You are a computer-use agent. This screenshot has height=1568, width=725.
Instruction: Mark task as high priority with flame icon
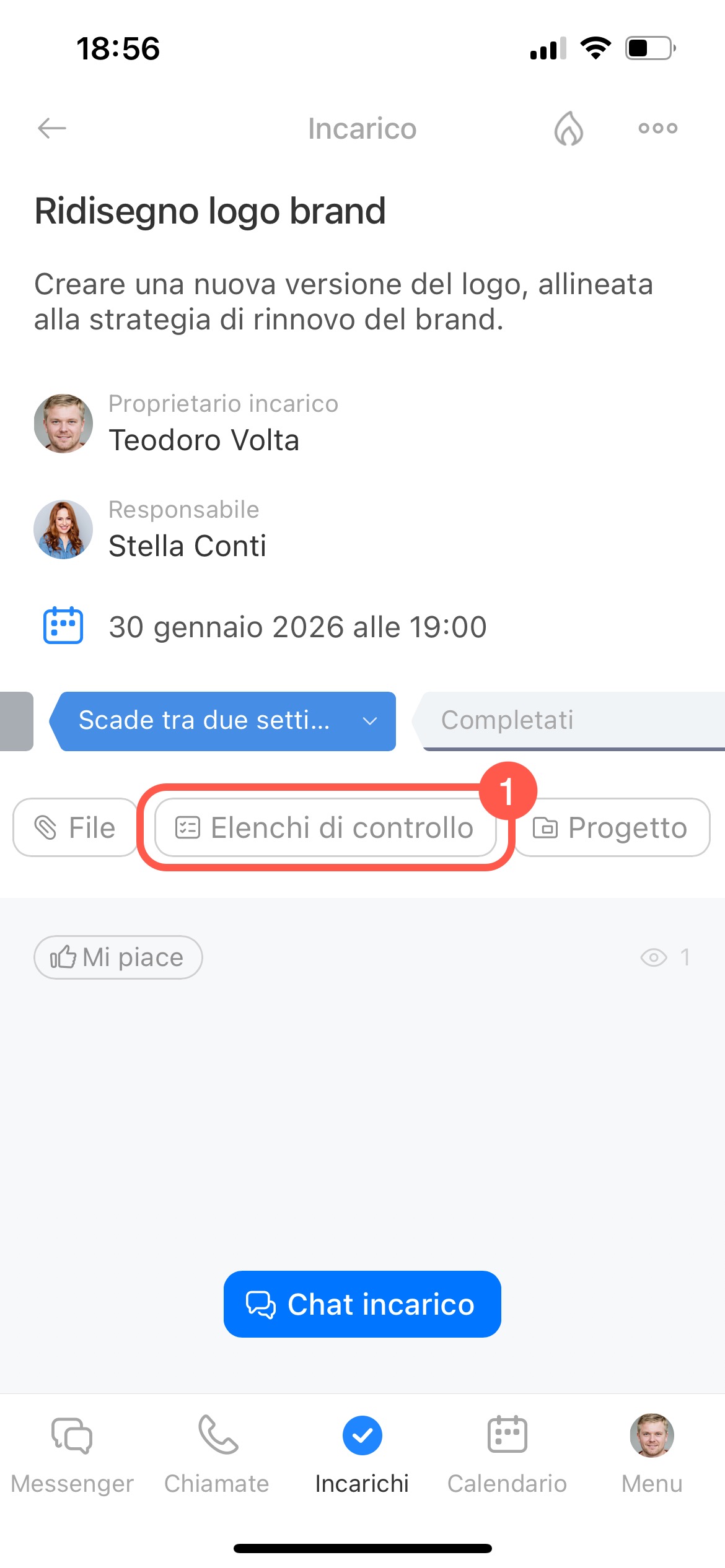point(568,128)
